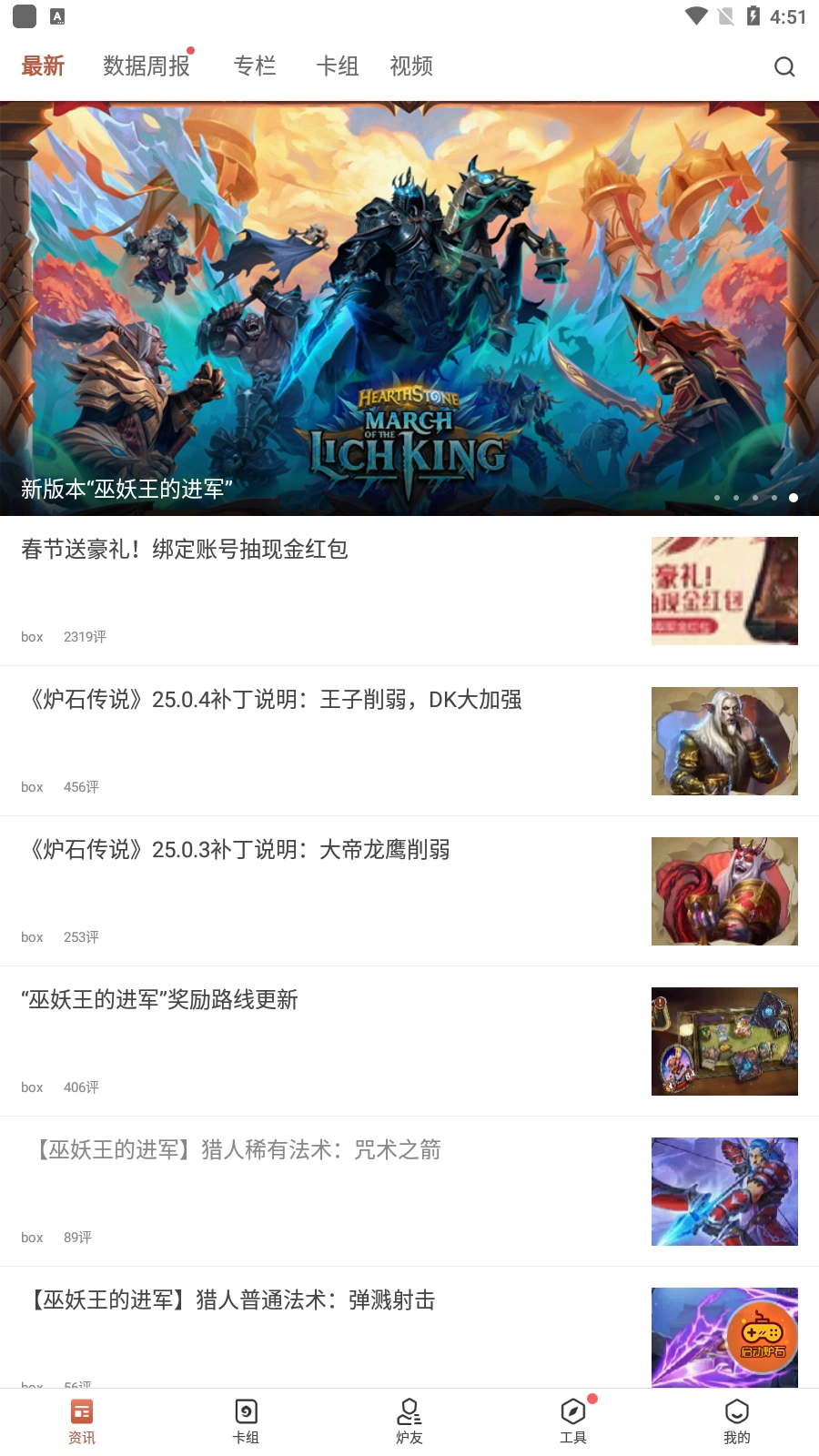Open the search icon

[x=784, y=66]
